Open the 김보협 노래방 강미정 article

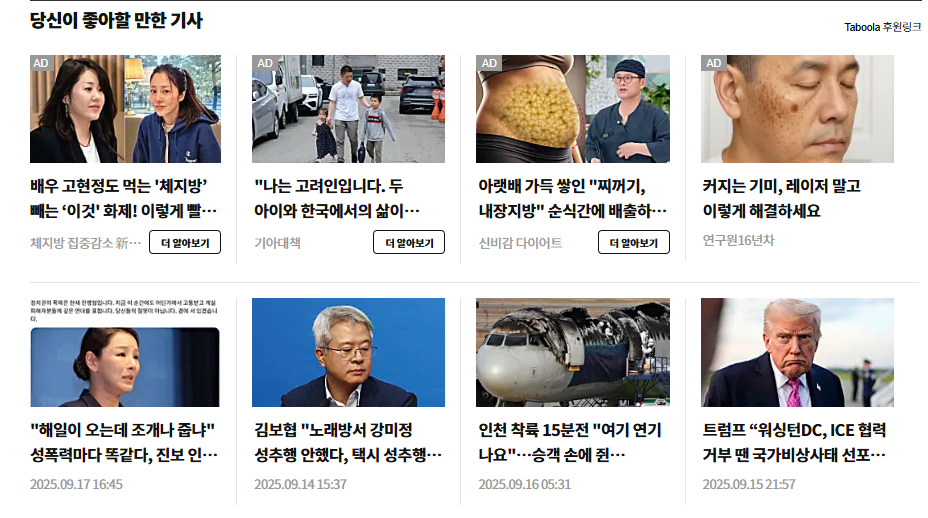348,441
